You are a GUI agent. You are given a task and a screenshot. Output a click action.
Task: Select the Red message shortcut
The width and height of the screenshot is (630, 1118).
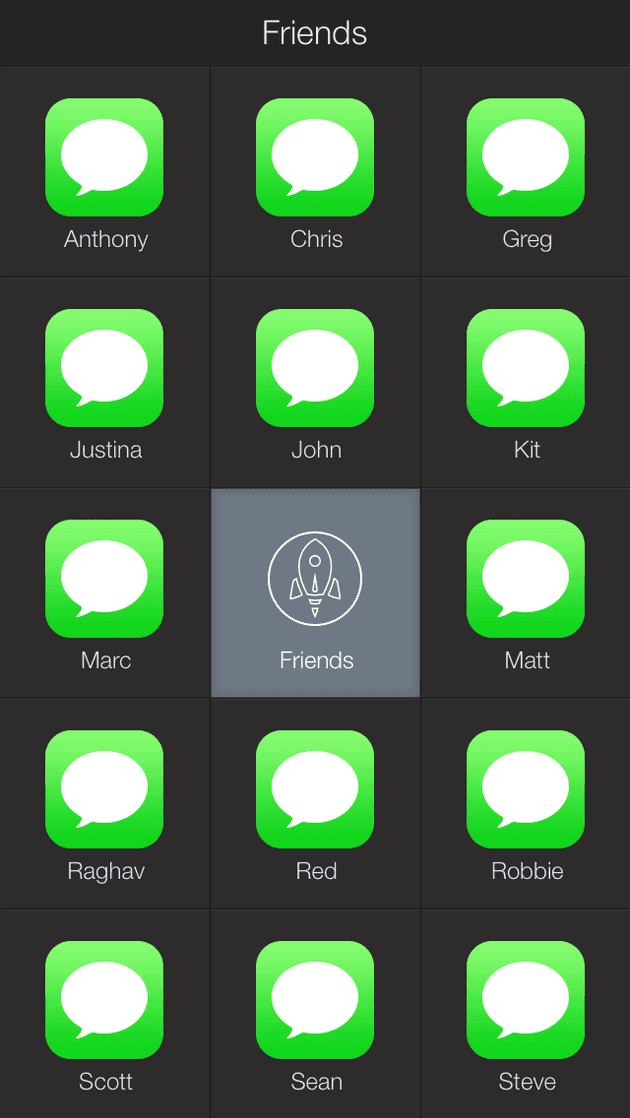point(315,789)
